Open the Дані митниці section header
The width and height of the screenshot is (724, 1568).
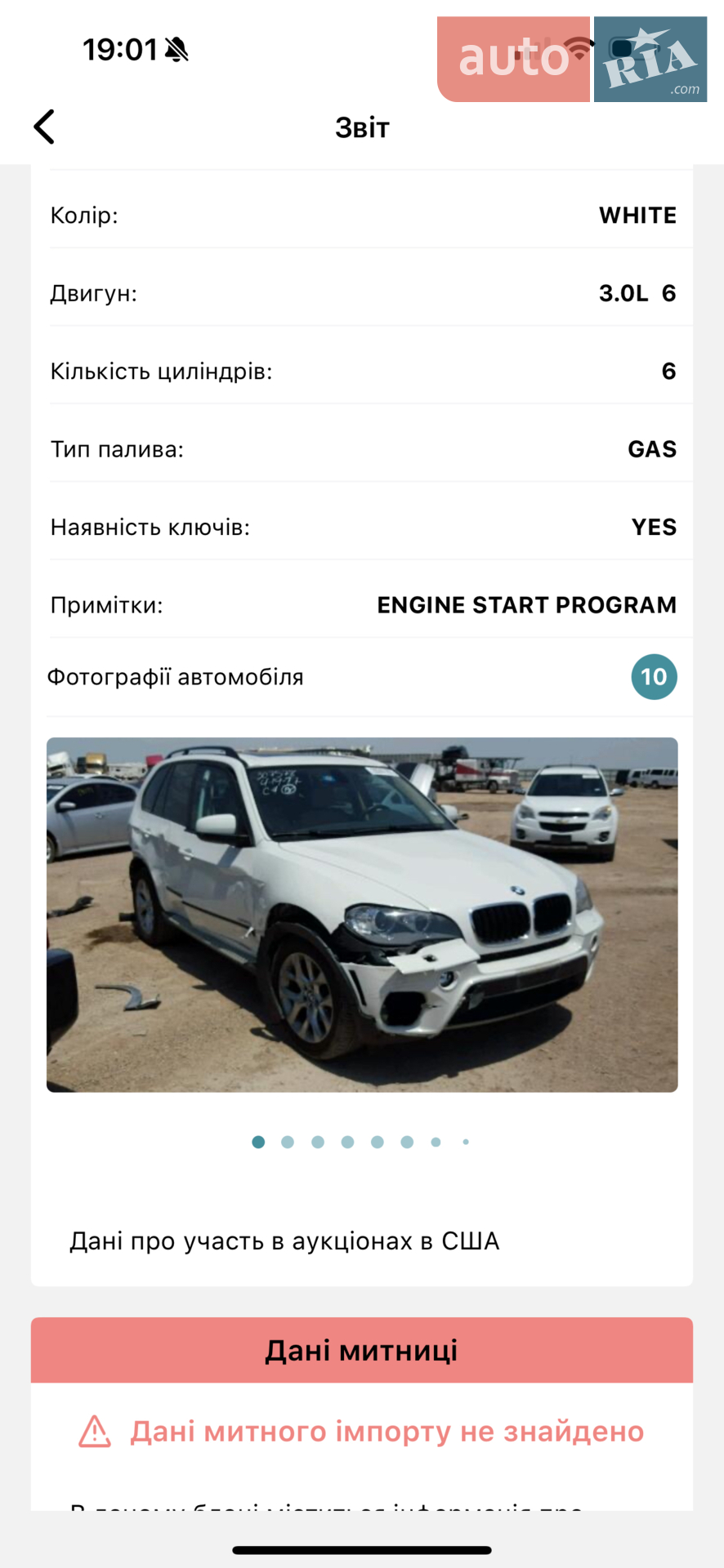click(362, 1350)
